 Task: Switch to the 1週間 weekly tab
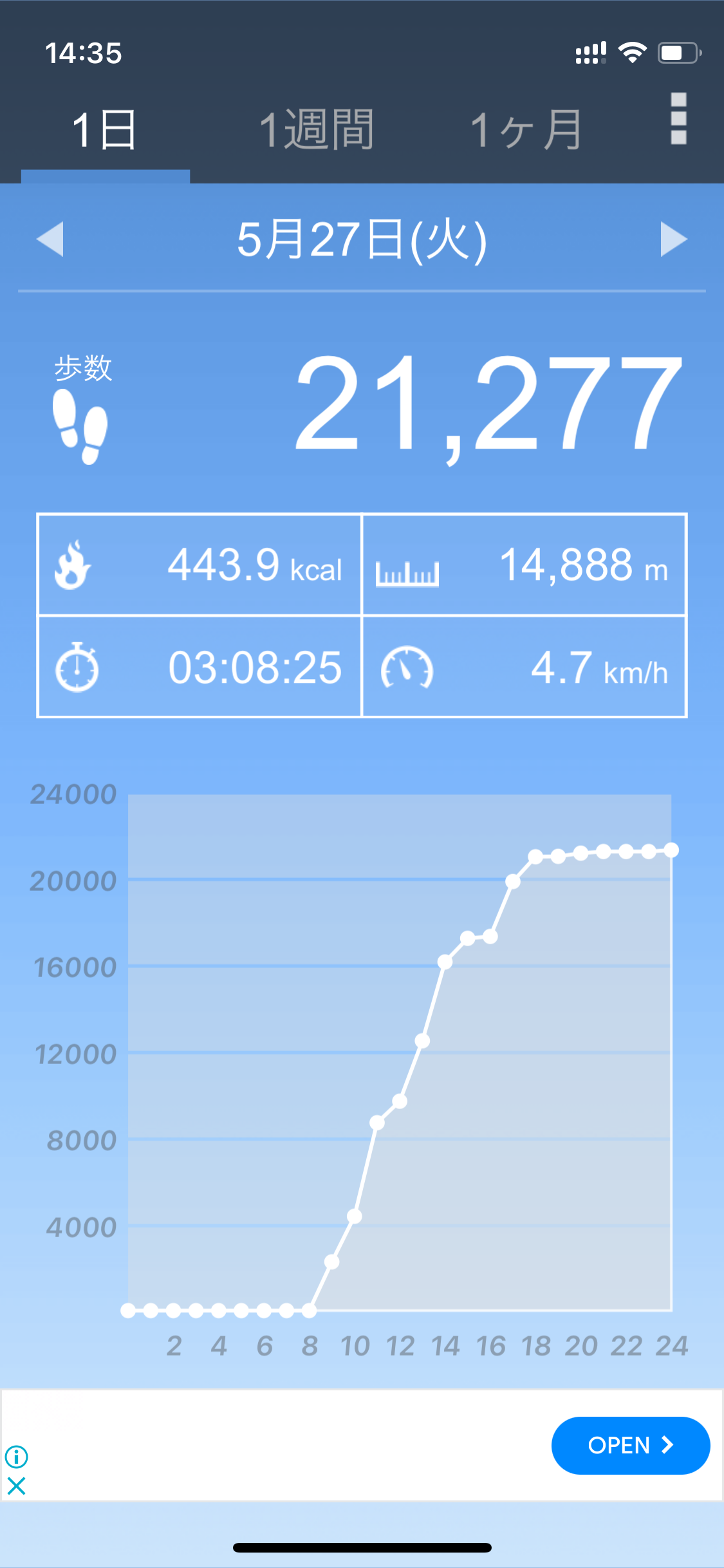coord(316,129)
